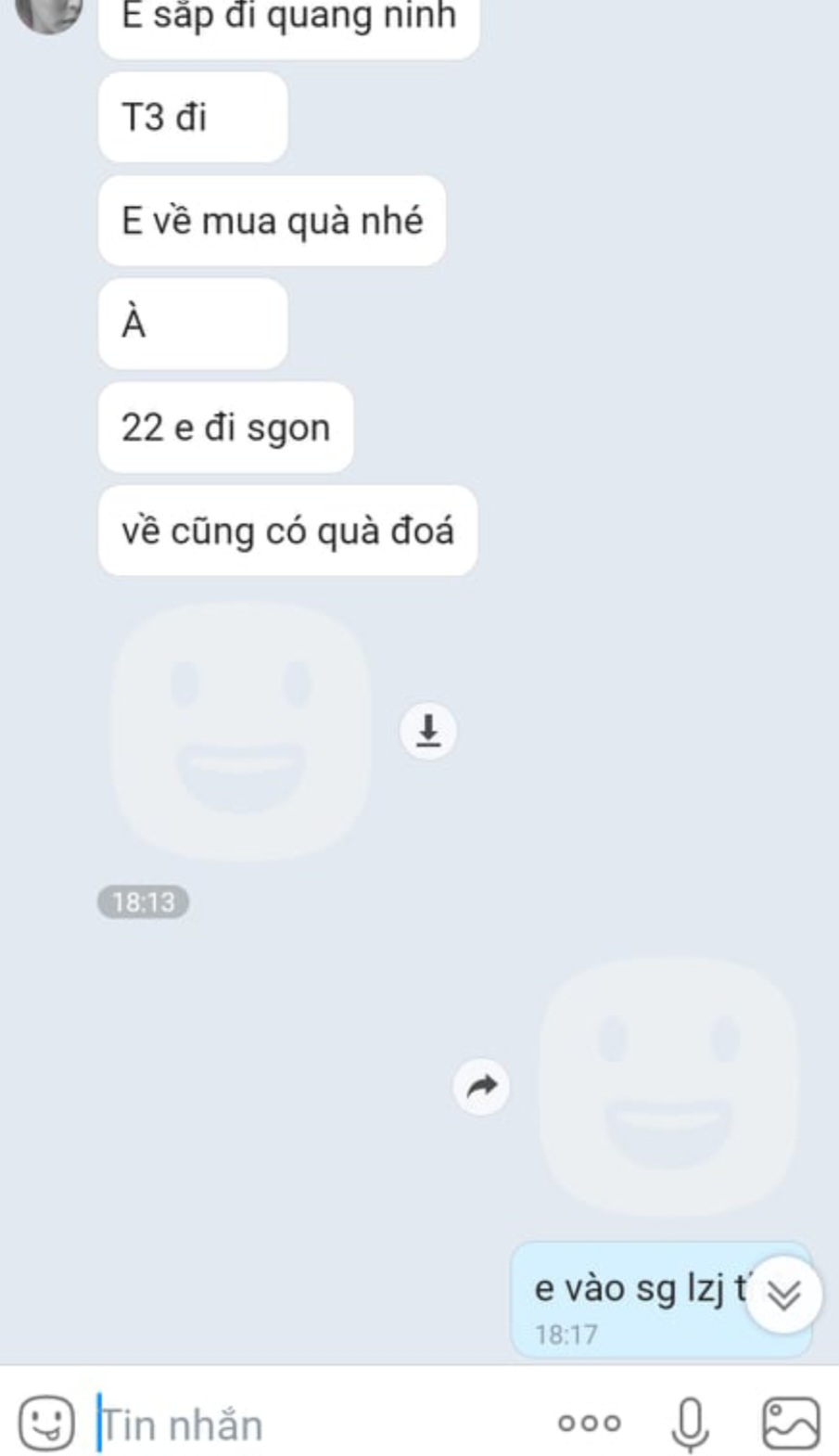
Task: Attach a photo from gallery
Action: coord(790,1423)
